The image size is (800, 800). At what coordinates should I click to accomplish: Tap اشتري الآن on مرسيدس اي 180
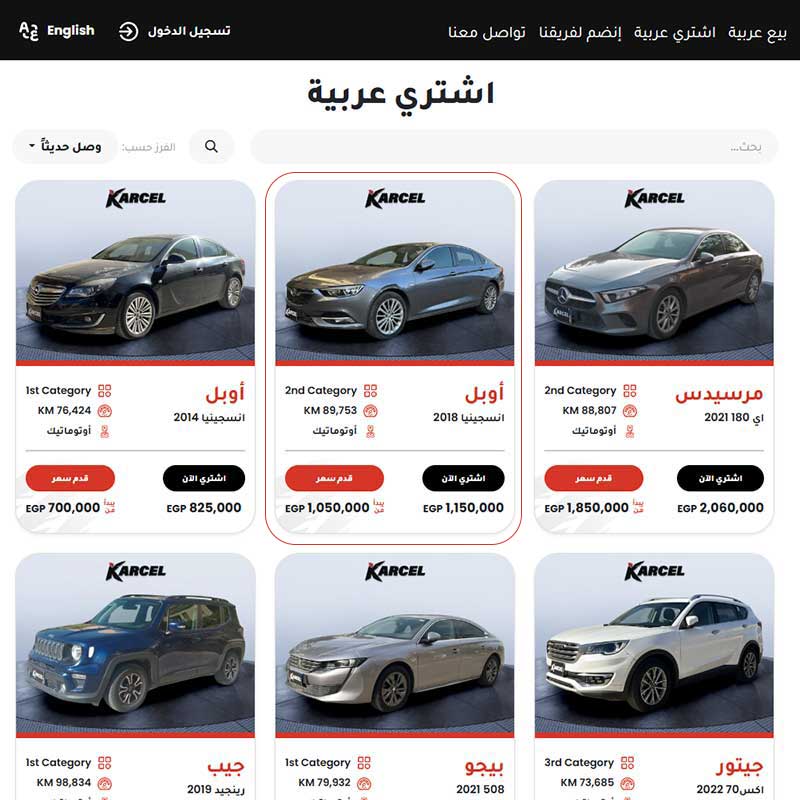(x=719, y=478)
